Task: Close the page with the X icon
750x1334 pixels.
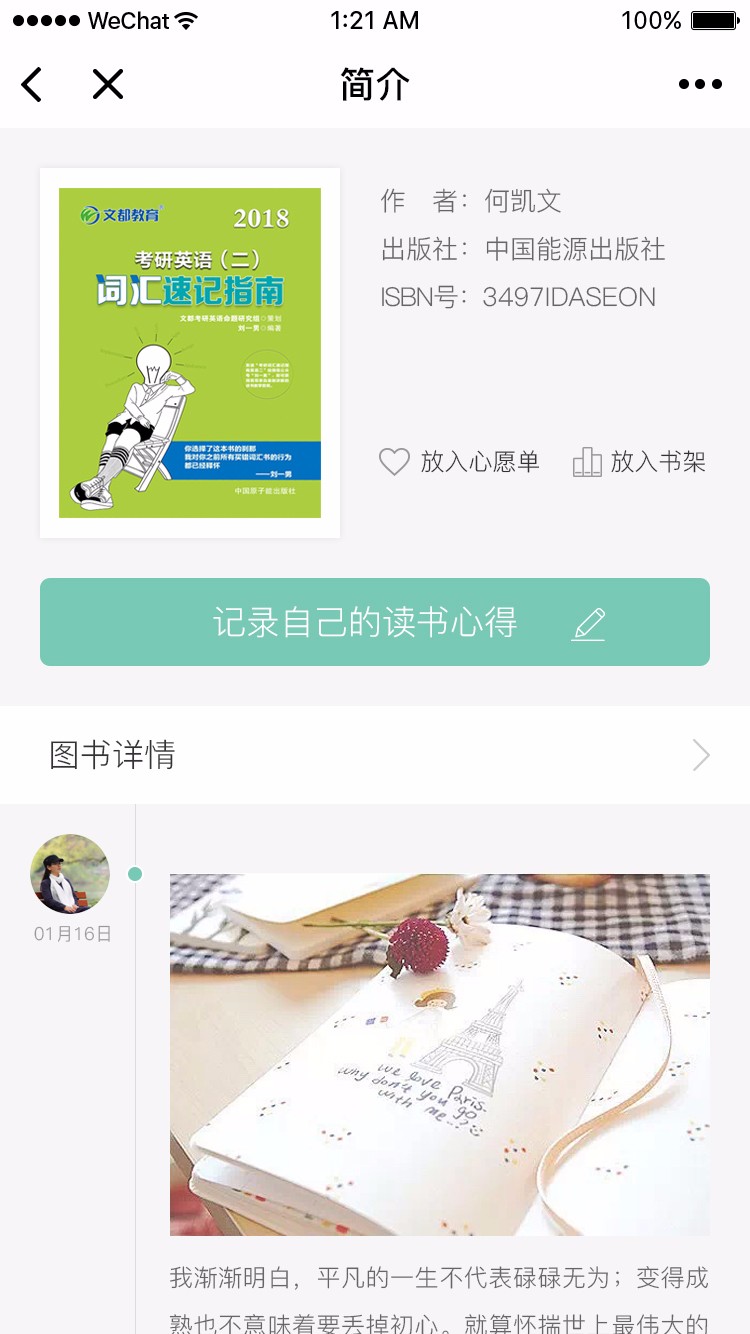Action: 108,85
